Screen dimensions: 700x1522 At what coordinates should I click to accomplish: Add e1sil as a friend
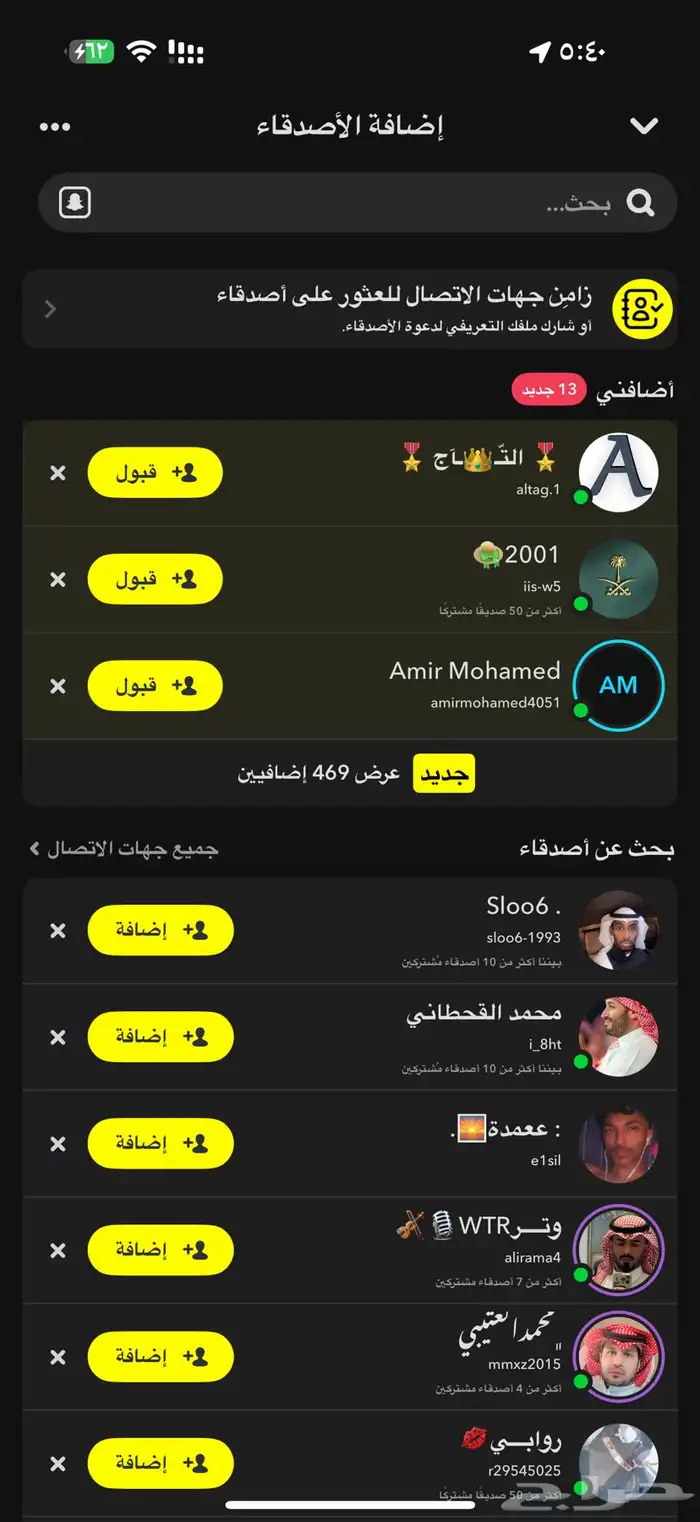coord(160,1143)
